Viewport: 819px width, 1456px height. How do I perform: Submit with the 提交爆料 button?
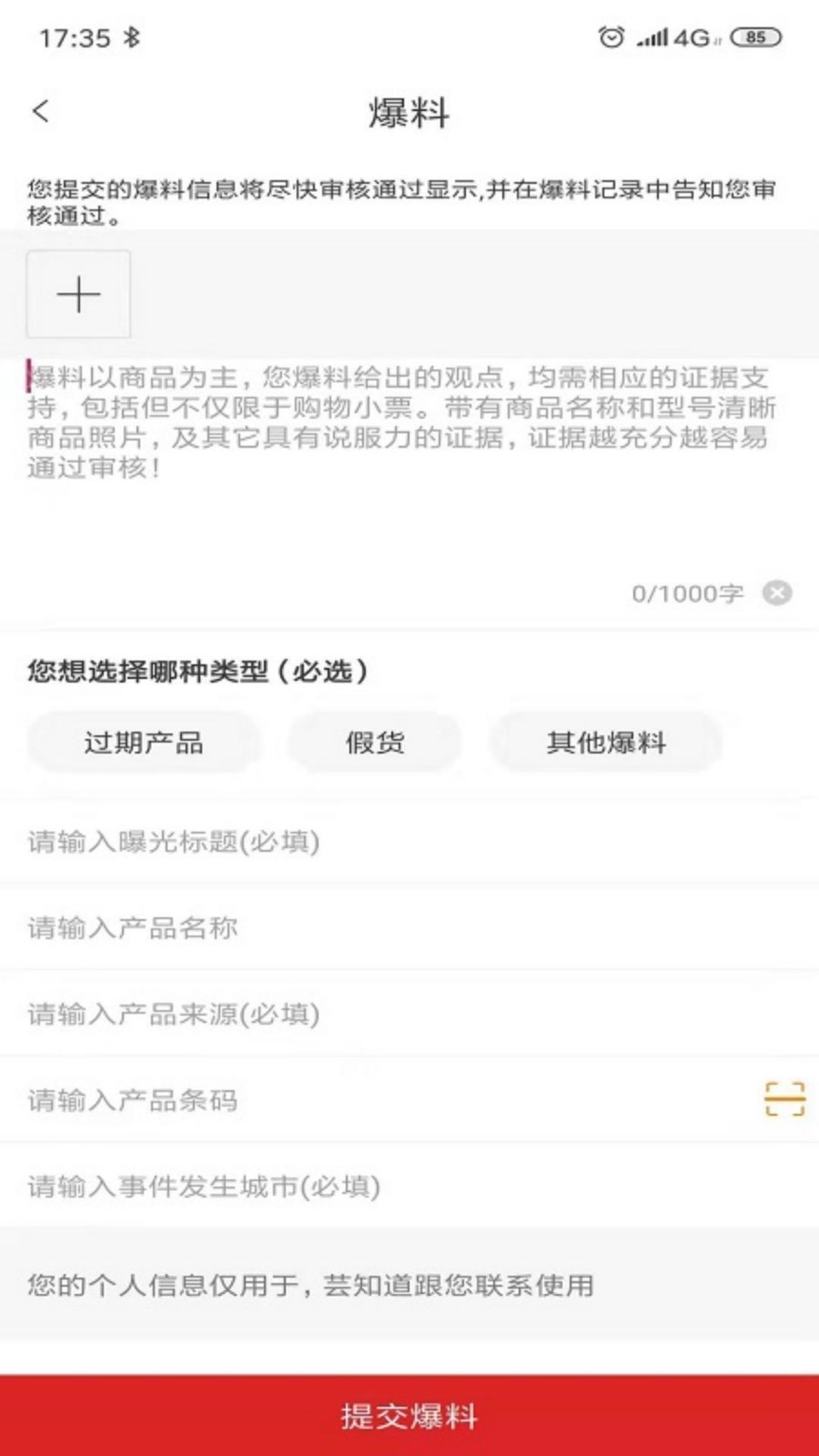(x=409, y=1416)
